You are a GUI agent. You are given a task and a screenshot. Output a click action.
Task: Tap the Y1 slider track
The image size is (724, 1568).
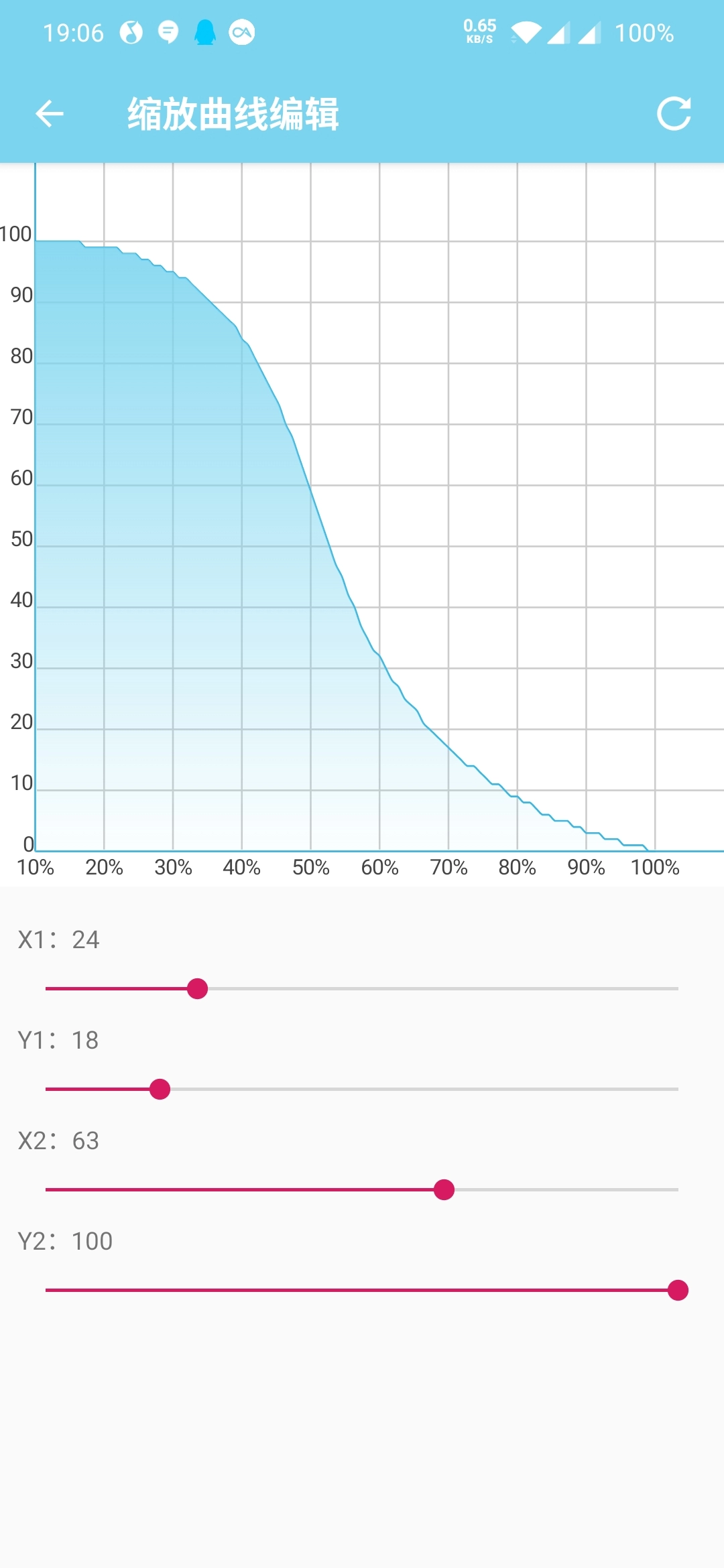point(362,1089)
